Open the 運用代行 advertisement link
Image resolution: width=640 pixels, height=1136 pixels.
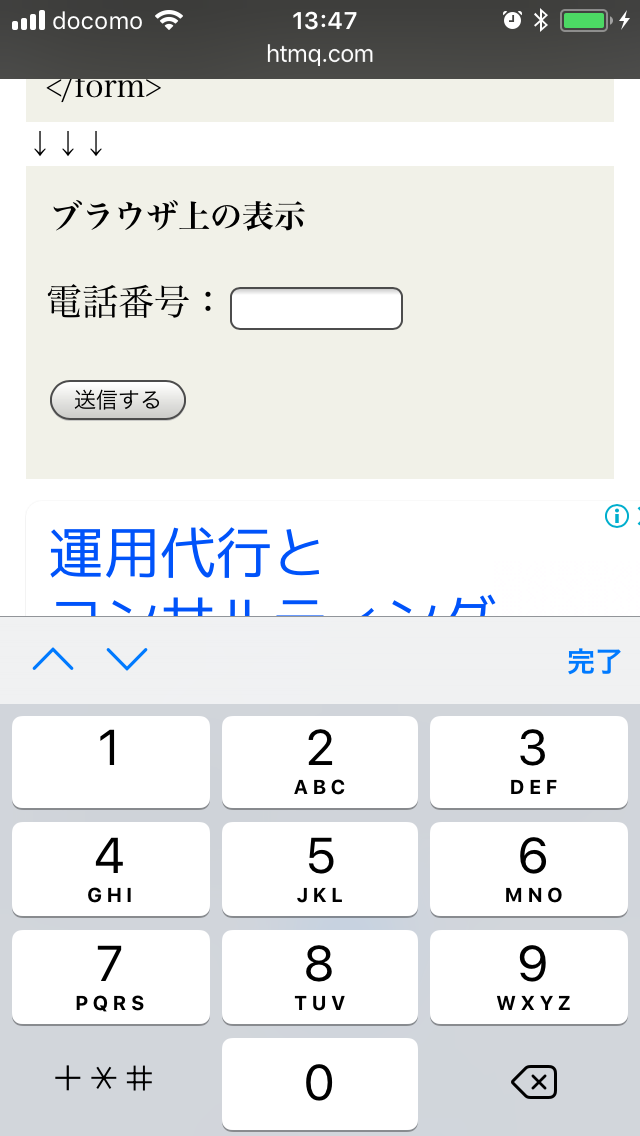click(186, 554)
